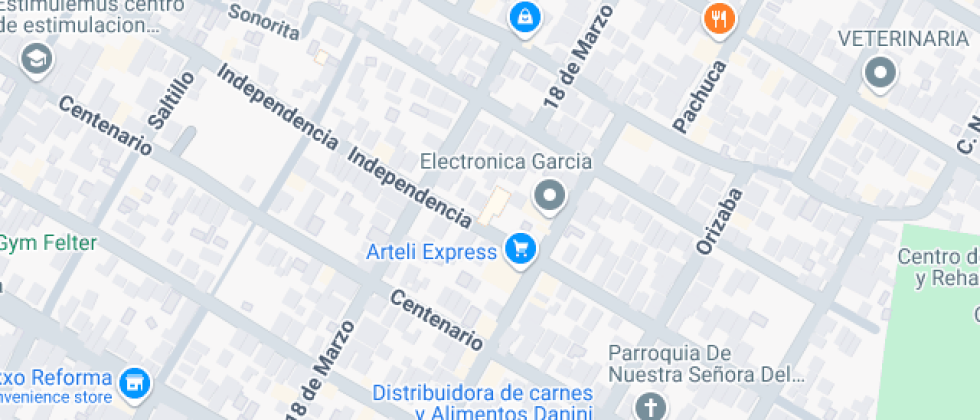
Task: Select the Oxxo Reforma convenience store marker
Action: pyautogui.click(x=133, y=381)
